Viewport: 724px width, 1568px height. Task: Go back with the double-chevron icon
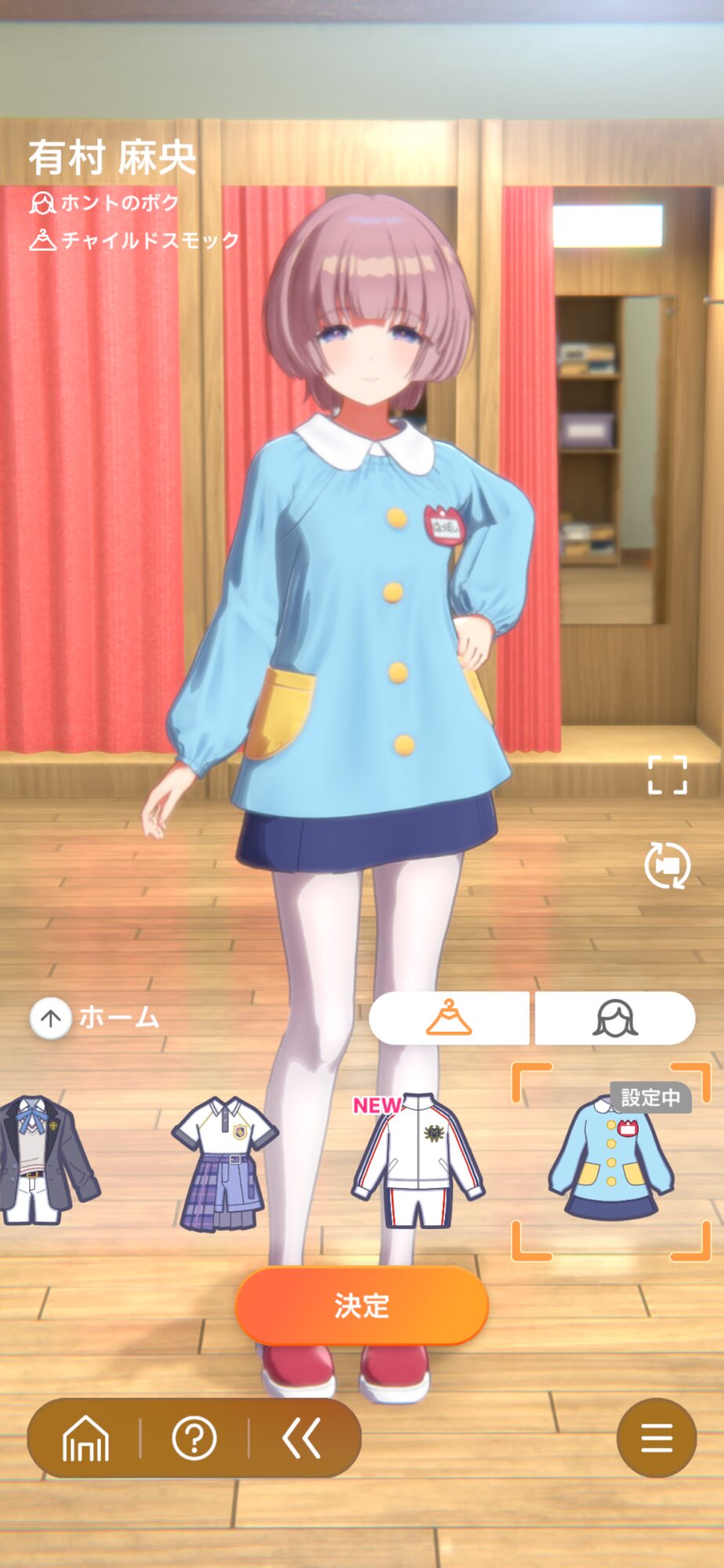tap(302, 1439)
